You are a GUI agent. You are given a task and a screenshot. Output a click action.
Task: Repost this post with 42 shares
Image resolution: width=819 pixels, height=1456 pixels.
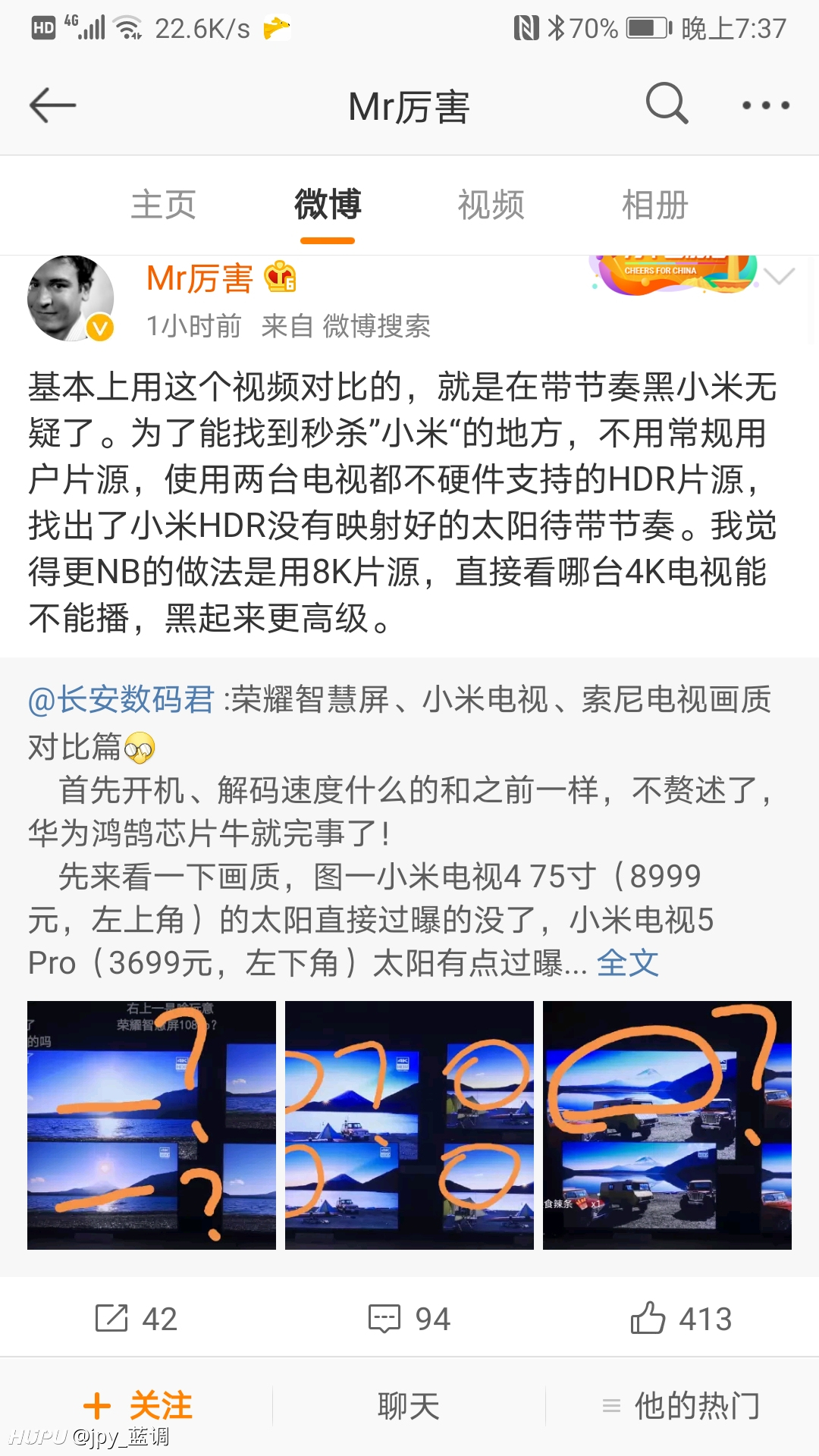tap(136, 1319)
